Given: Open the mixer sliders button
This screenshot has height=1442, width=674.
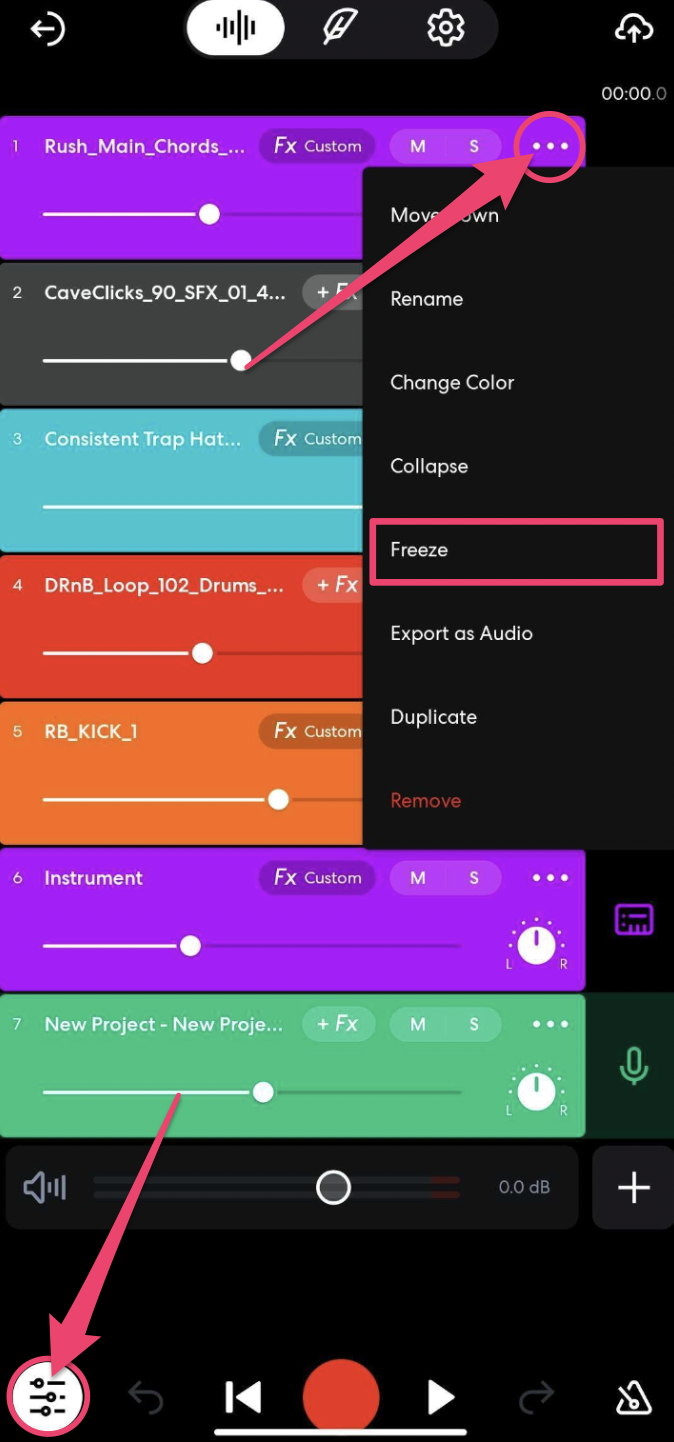Looking at the screenshot, I should (x=49, y=1395).
